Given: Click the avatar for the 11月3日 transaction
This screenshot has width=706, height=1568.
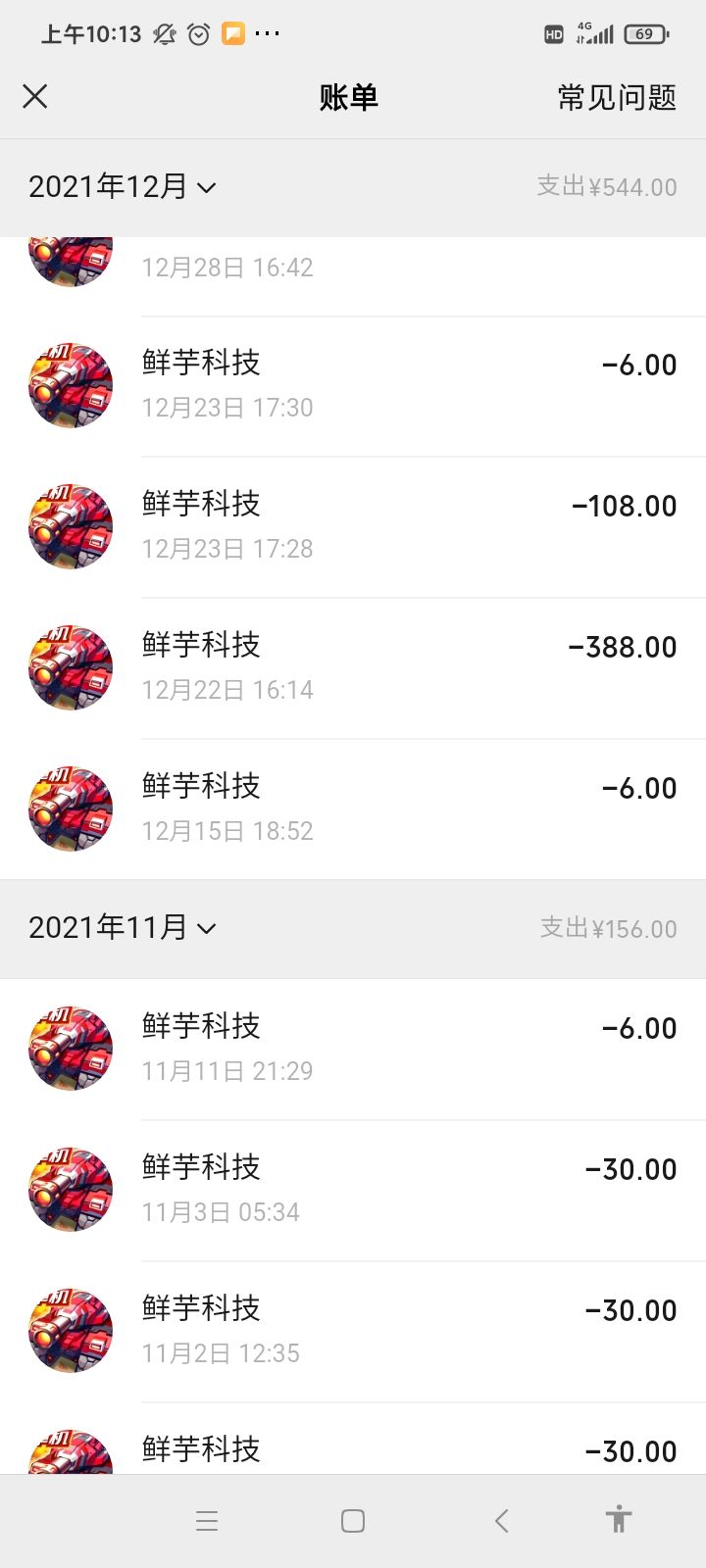Looking at the screenshot, I should pos(70,1189).
